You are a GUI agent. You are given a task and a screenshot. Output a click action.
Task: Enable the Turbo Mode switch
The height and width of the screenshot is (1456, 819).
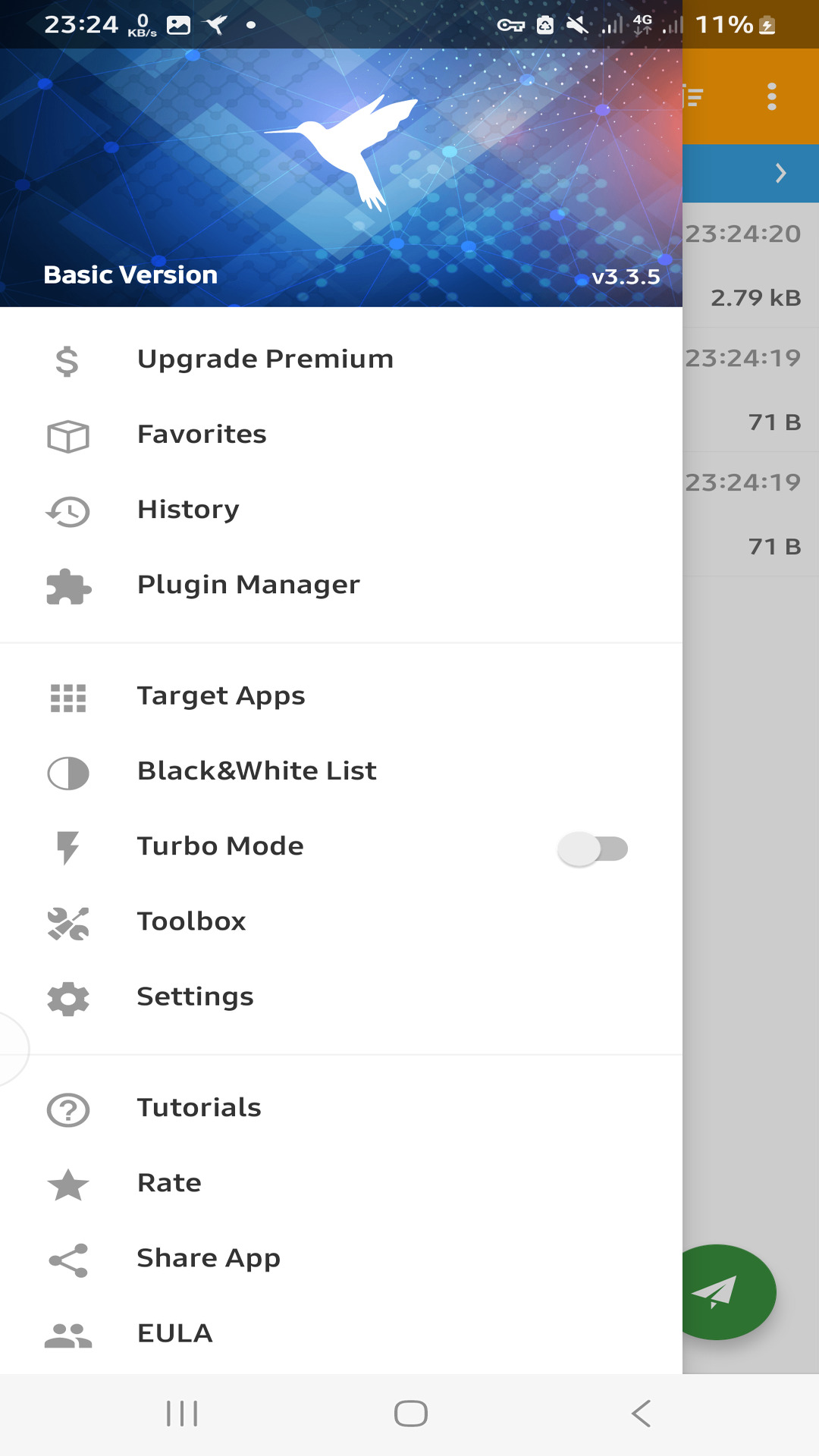pos(594,849)
